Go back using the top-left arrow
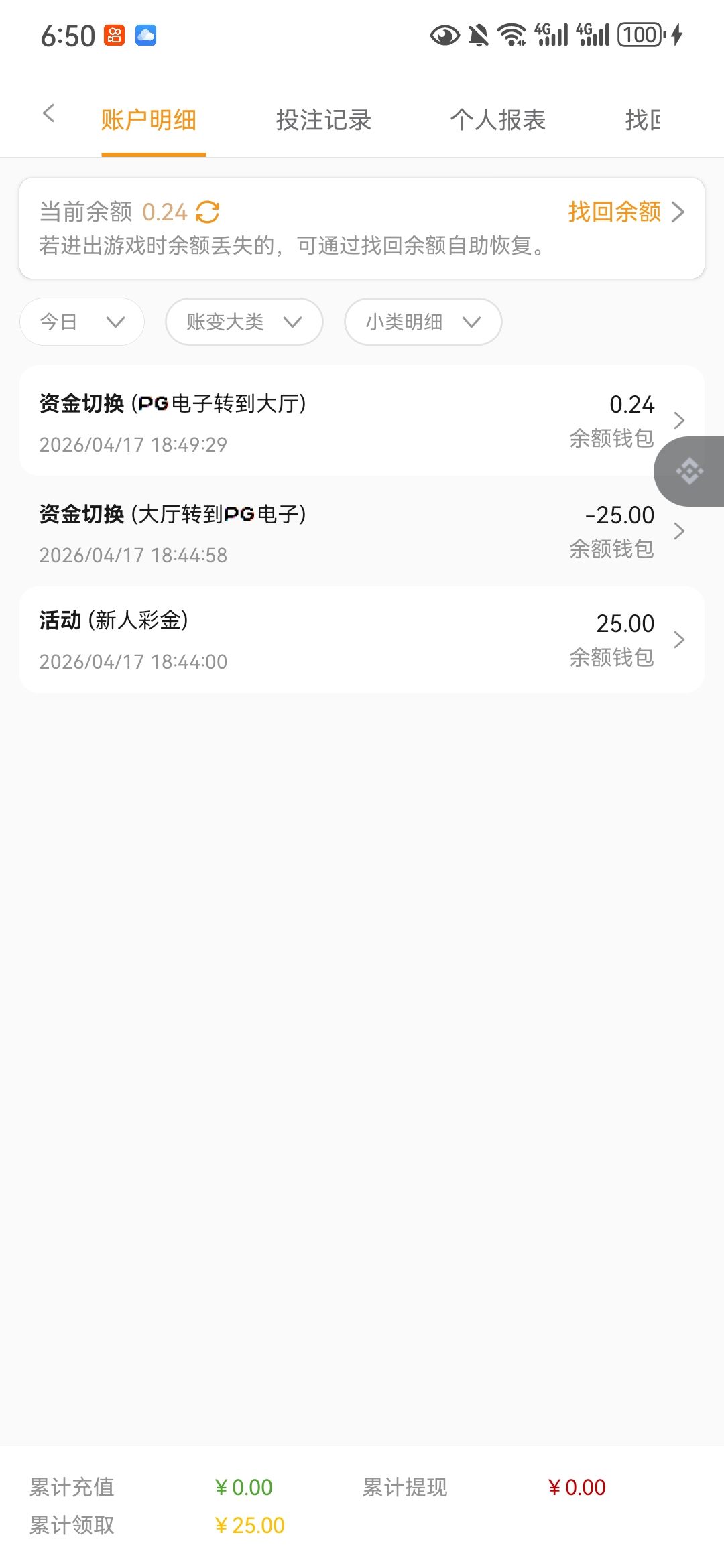This screenshot has height=1568, width=724. pyautogui.click(x=48, y=114)
